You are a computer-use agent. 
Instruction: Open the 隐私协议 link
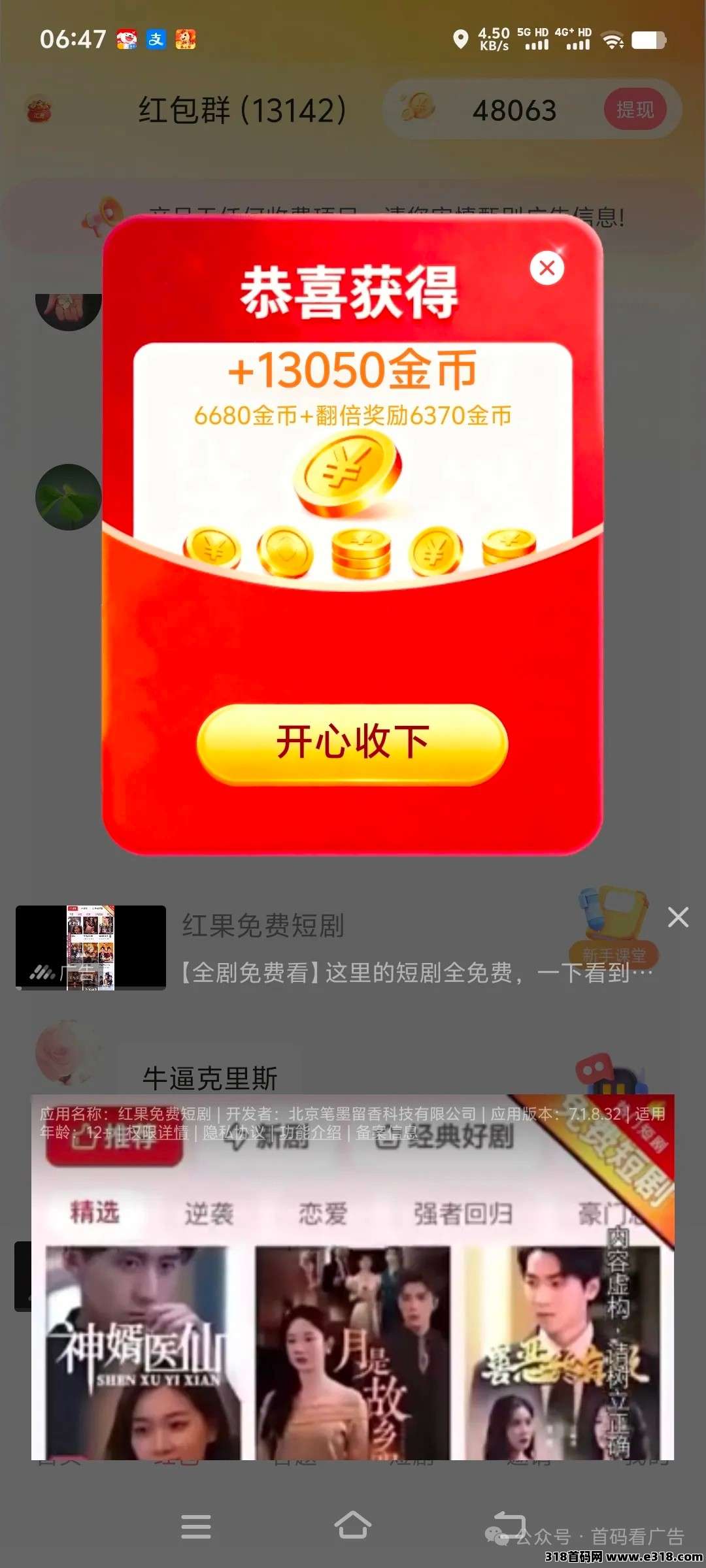pyautogui.click(x=233, y=1133)
